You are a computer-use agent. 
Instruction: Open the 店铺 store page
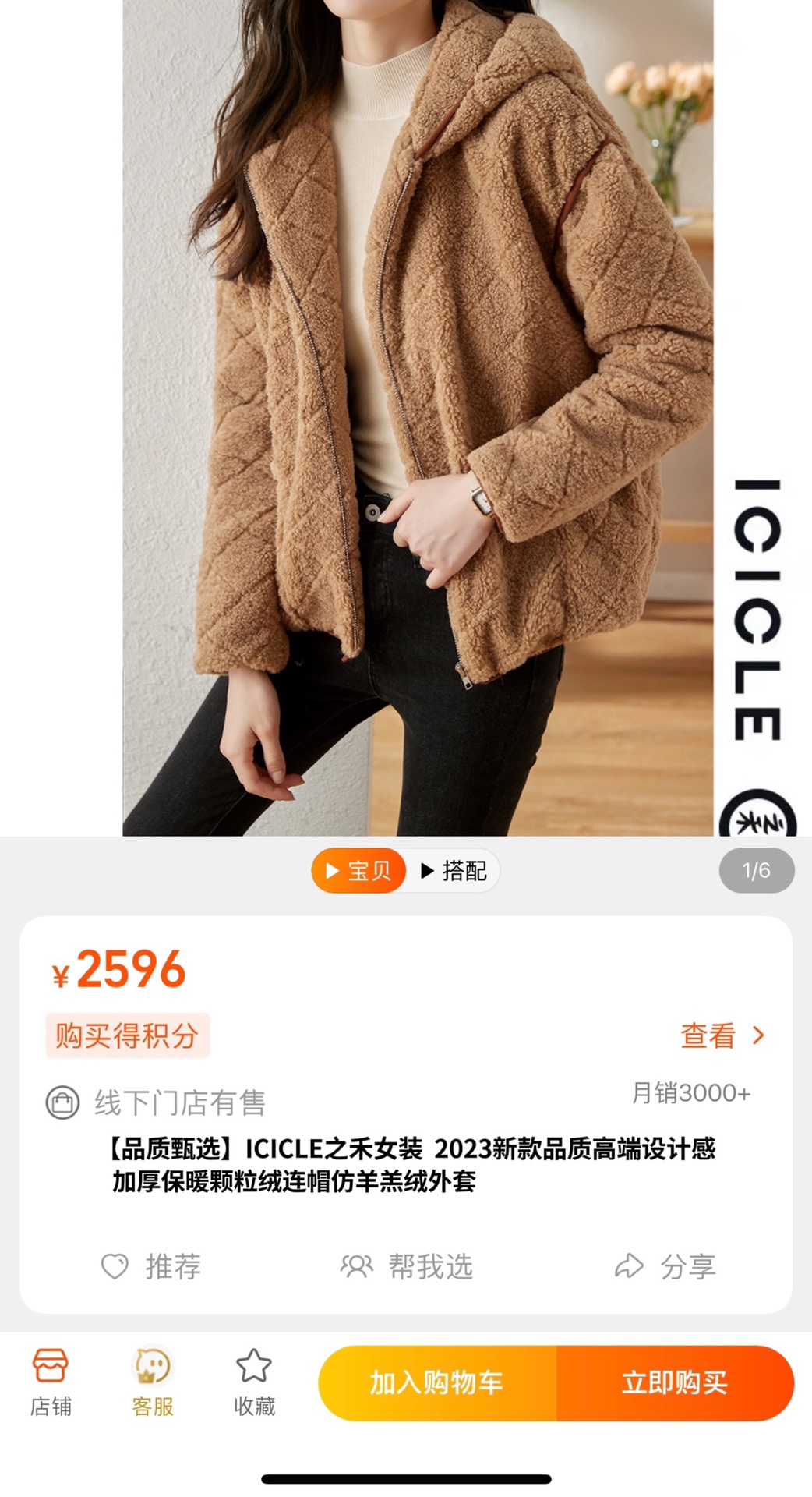pos(51,1382)
